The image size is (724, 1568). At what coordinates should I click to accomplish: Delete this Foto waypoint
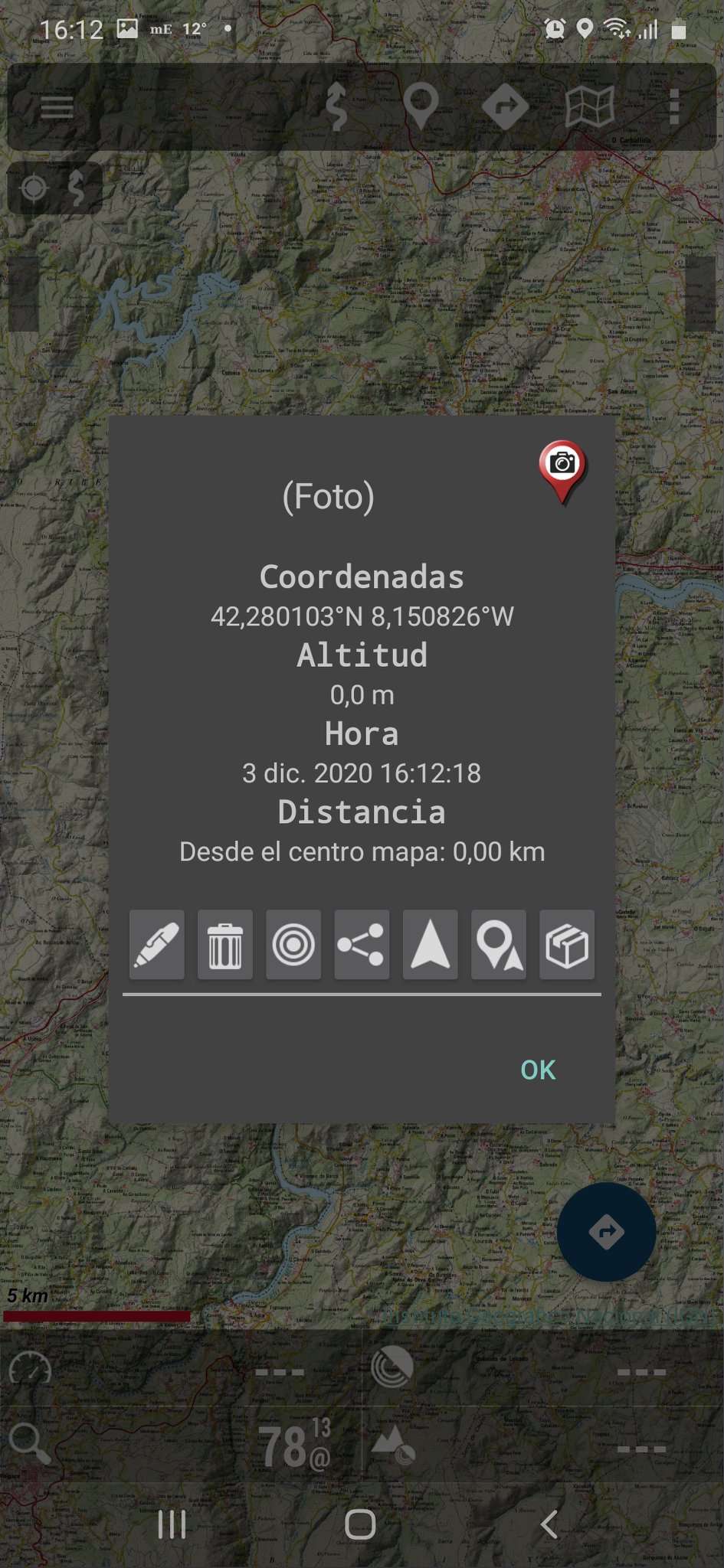[x=225, y=944]
